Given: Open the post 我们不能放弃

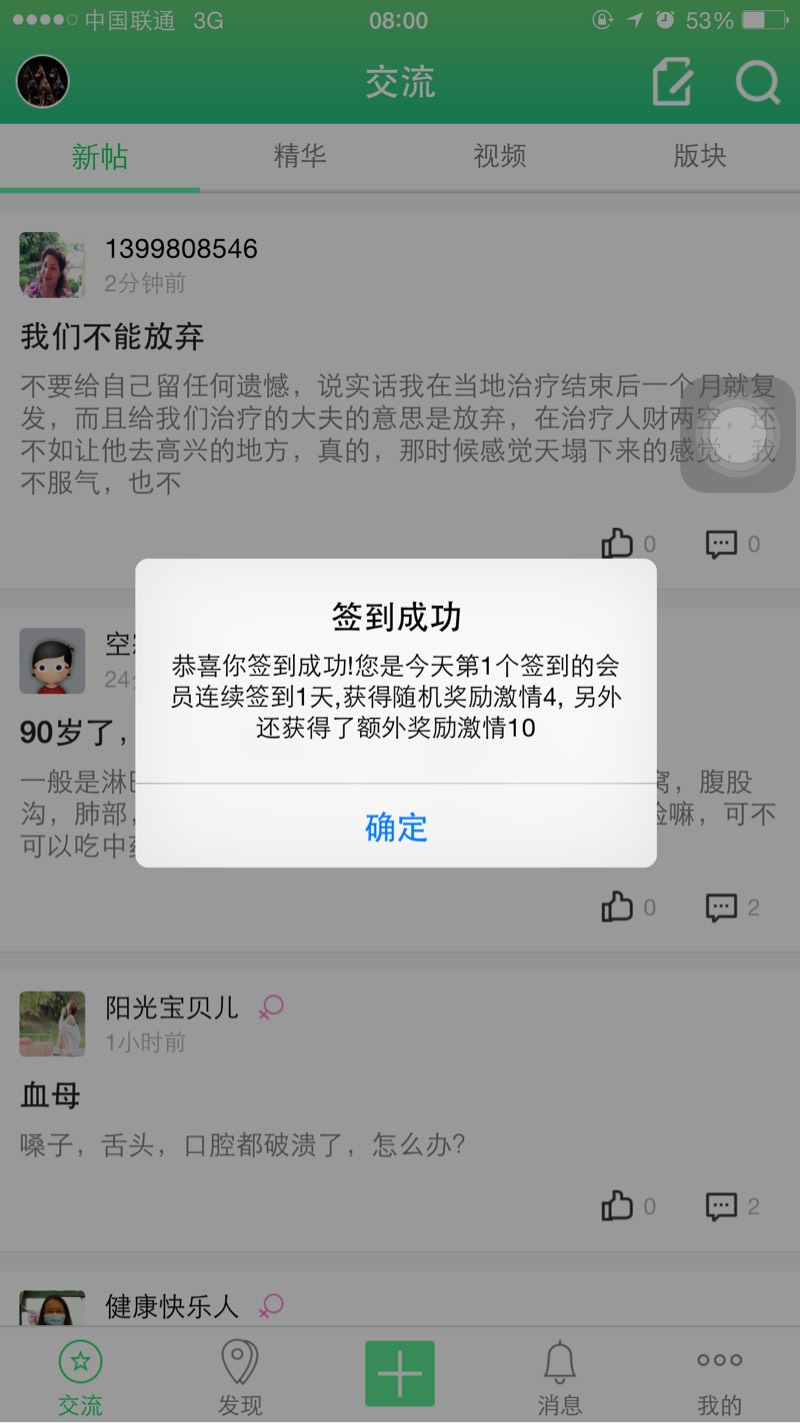Looking at the screenshot, I should 112,337.
